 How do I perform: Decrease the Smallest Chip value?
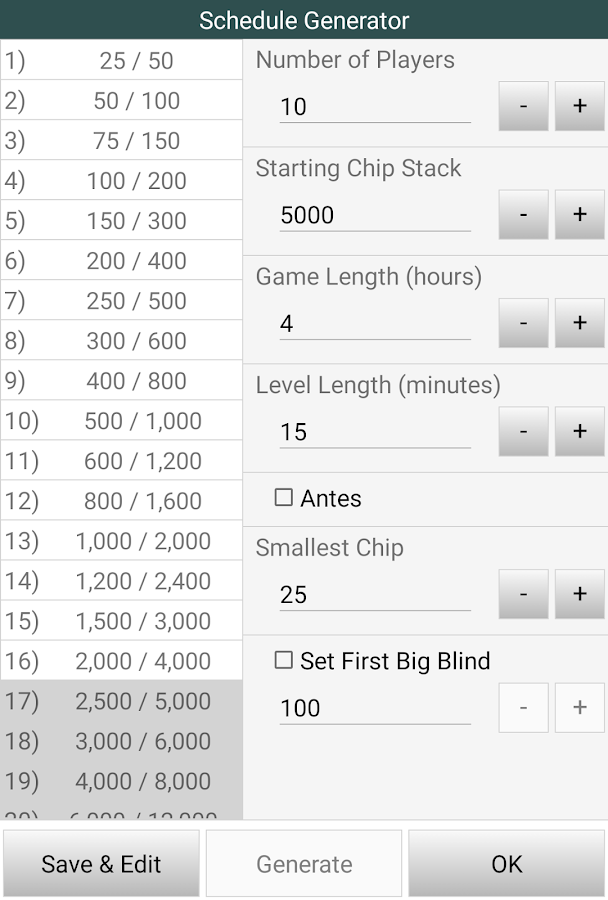(523, 594)
